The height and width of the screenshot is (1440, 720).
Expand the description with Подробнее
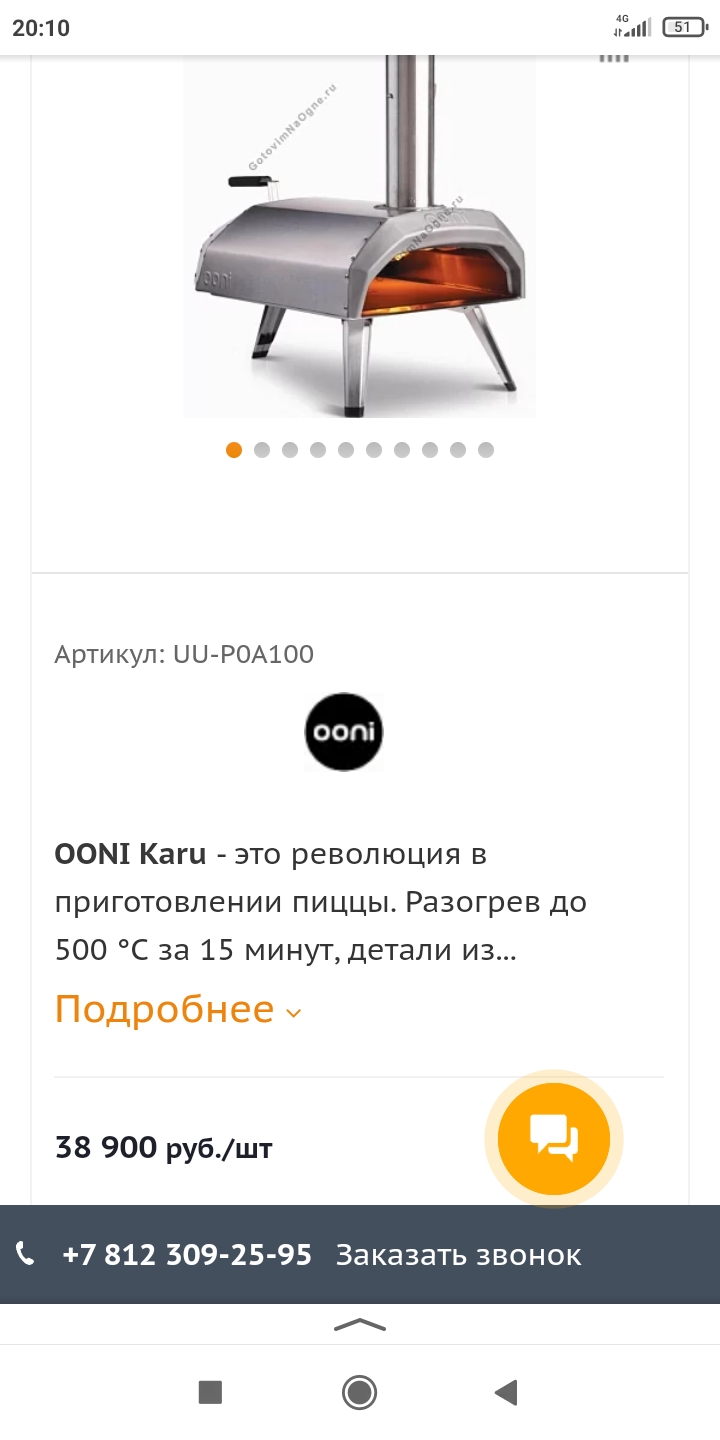click(177, 1010)
